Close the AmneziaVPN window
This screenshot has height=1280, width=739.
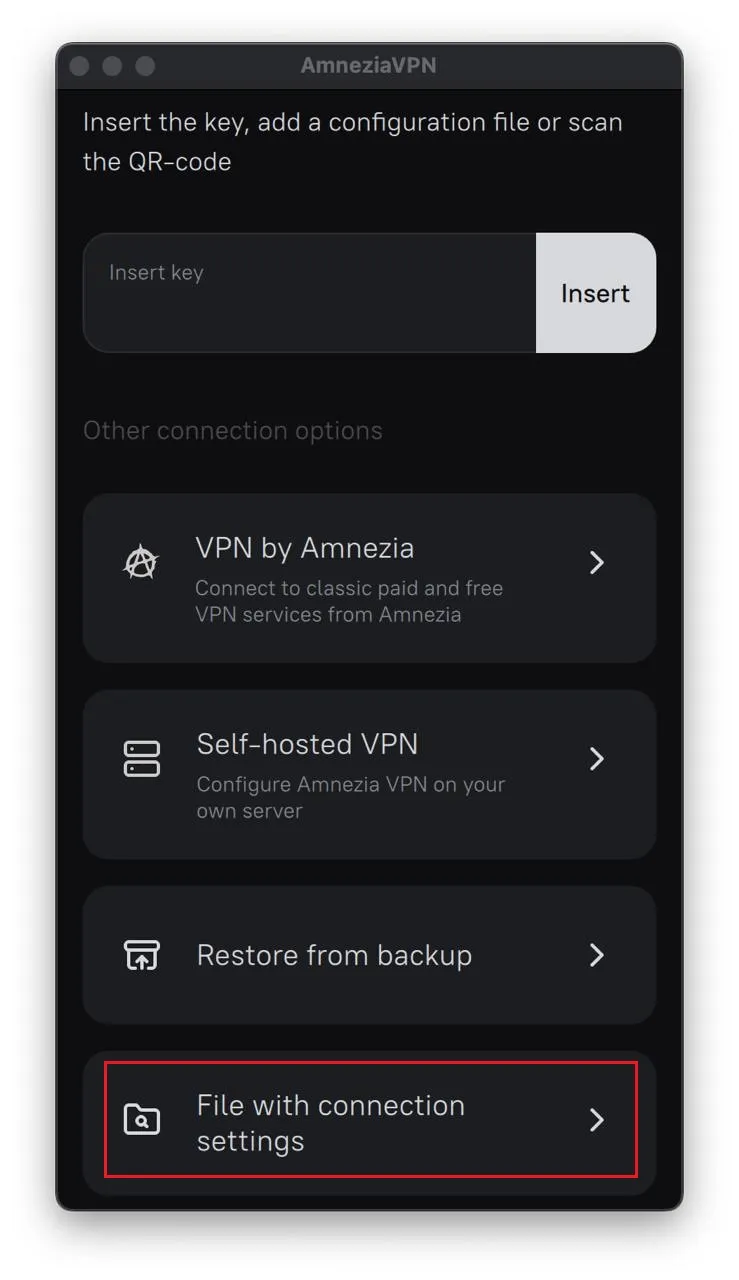(x=80, y=66)
